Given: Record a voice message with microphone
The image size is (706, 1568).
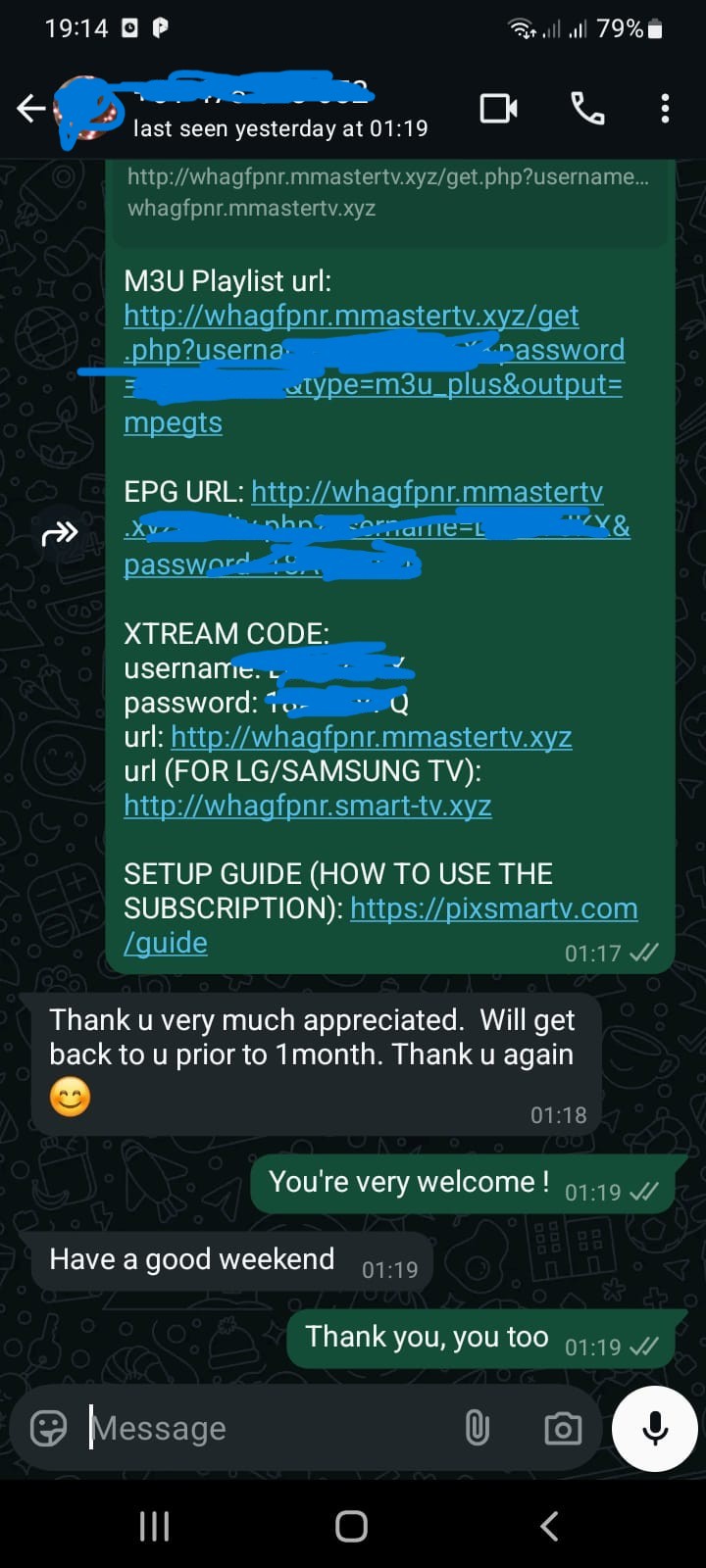Looking at the screenshot, I should [x=654, y=1428].
